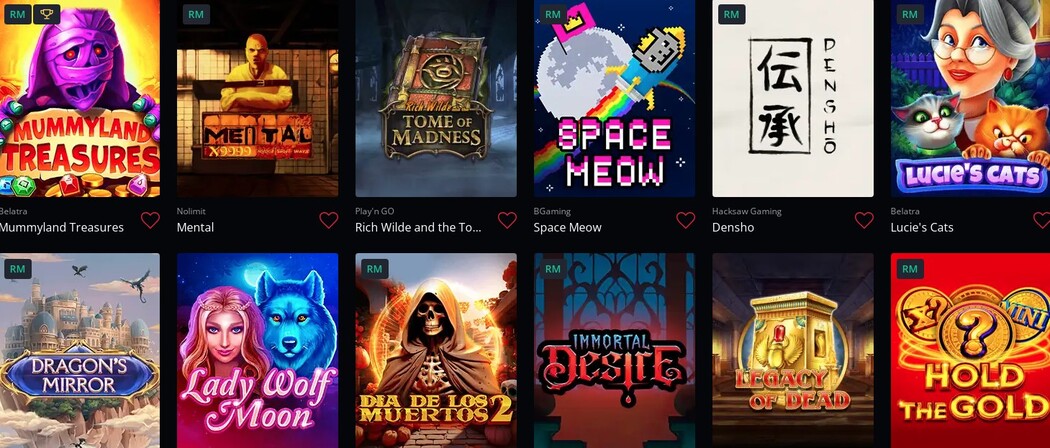The width and height of the screenshot is (1050, 448).
Task: Open the Mental game tile
Action: (257, 98)
